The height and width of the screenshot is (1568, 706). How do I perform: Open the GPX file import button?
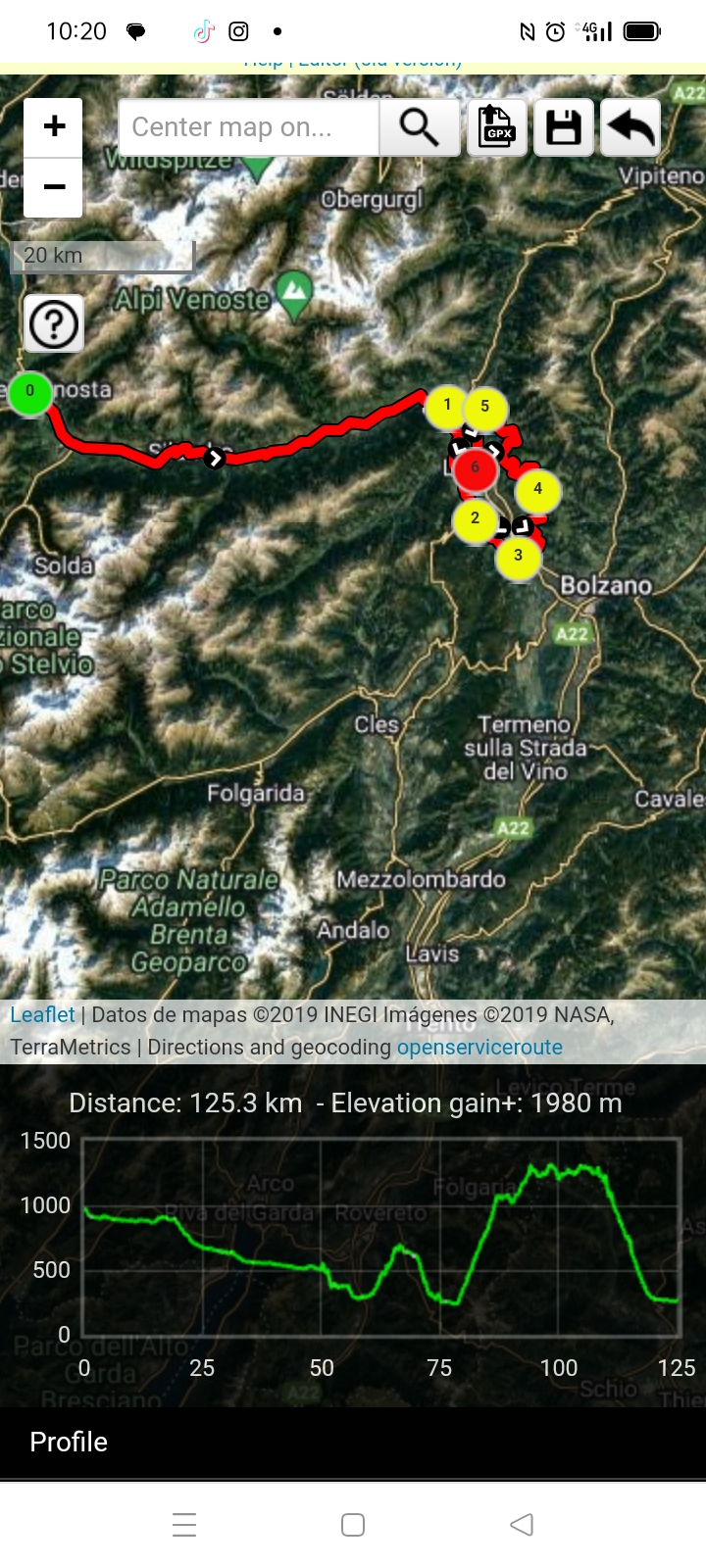click(x=497, y=127)
